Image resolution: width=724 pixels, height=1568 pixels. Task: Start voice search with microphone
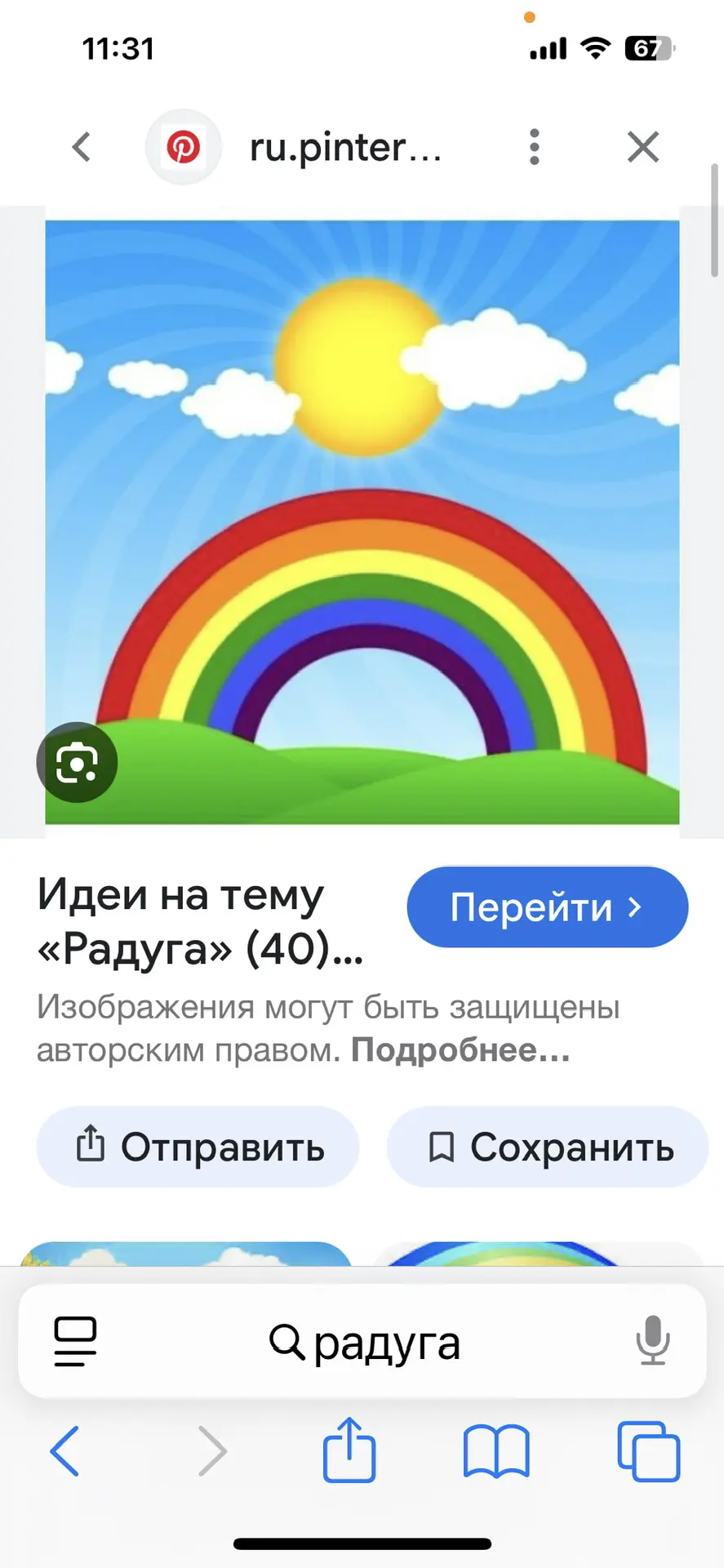click(652, 1342)
